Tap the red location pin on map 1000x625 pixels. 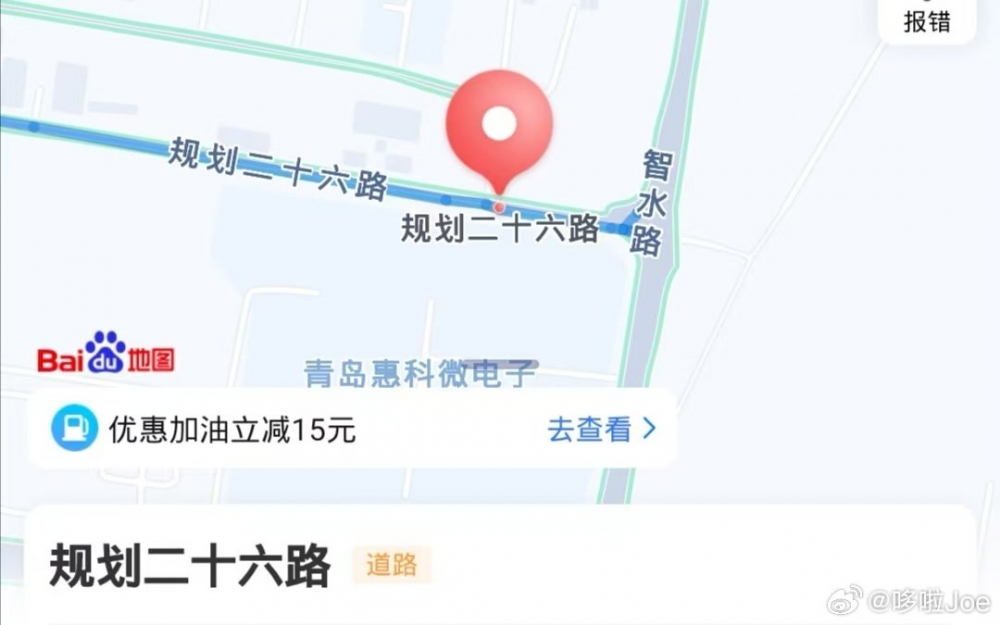[499, 127]
